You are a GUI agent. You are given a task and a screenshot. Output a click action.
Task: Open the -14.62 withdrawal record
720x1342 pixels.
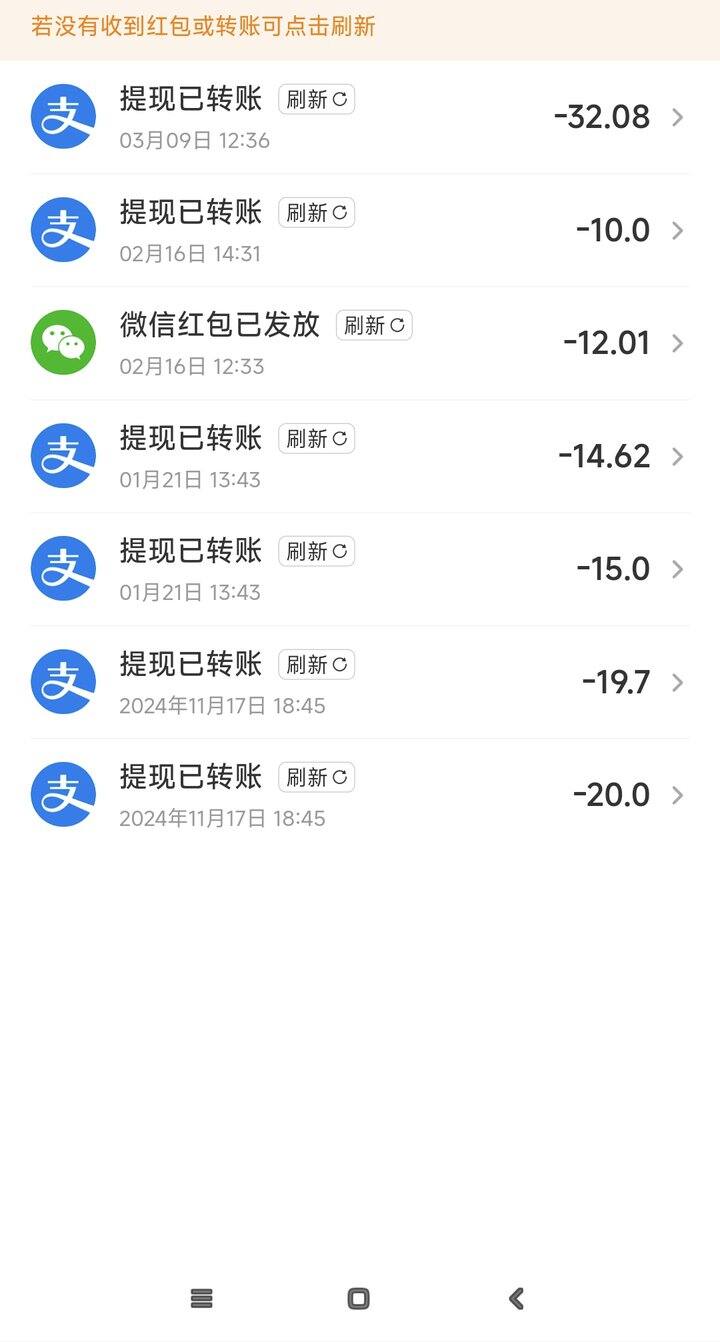tap(360, 456)
